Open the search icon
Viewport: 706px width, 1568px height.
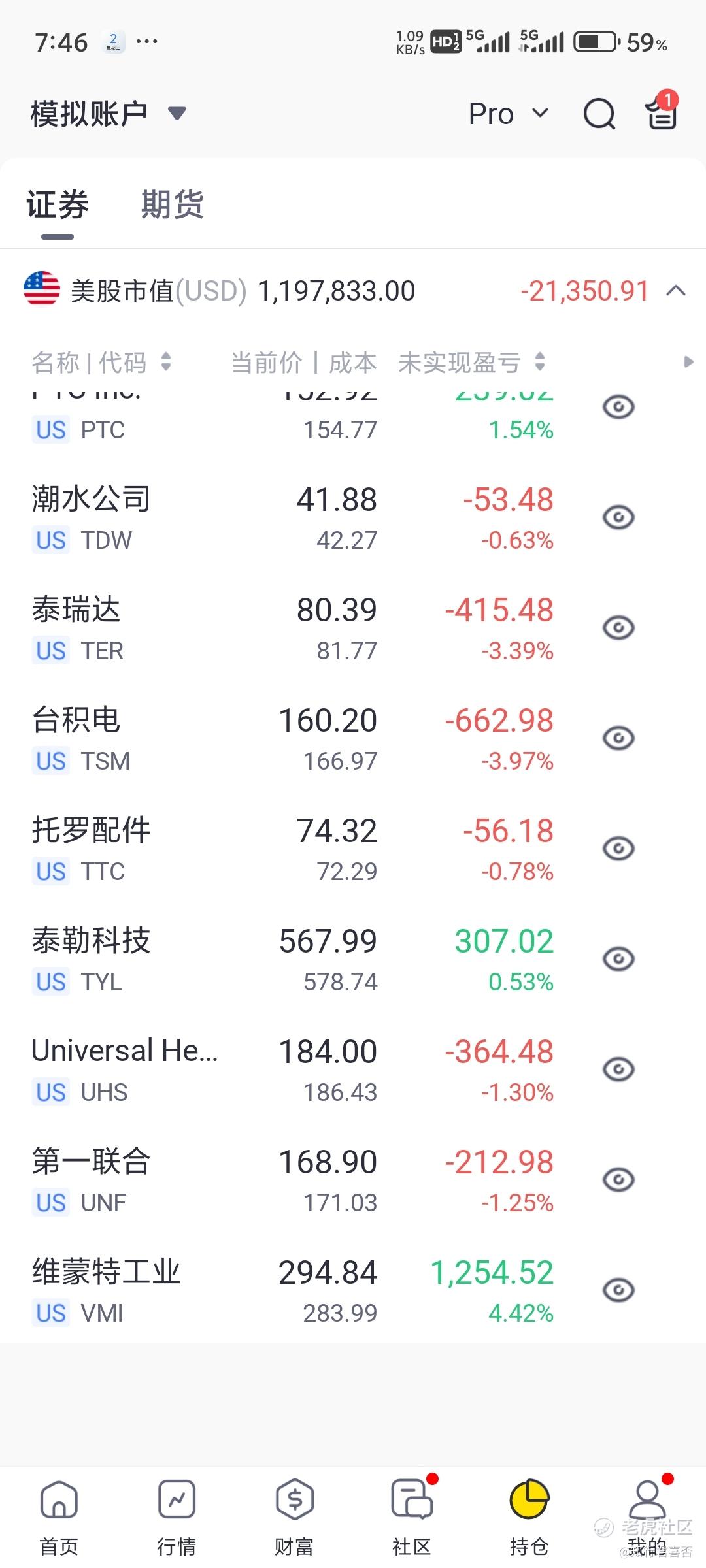(x=599, y=114)
